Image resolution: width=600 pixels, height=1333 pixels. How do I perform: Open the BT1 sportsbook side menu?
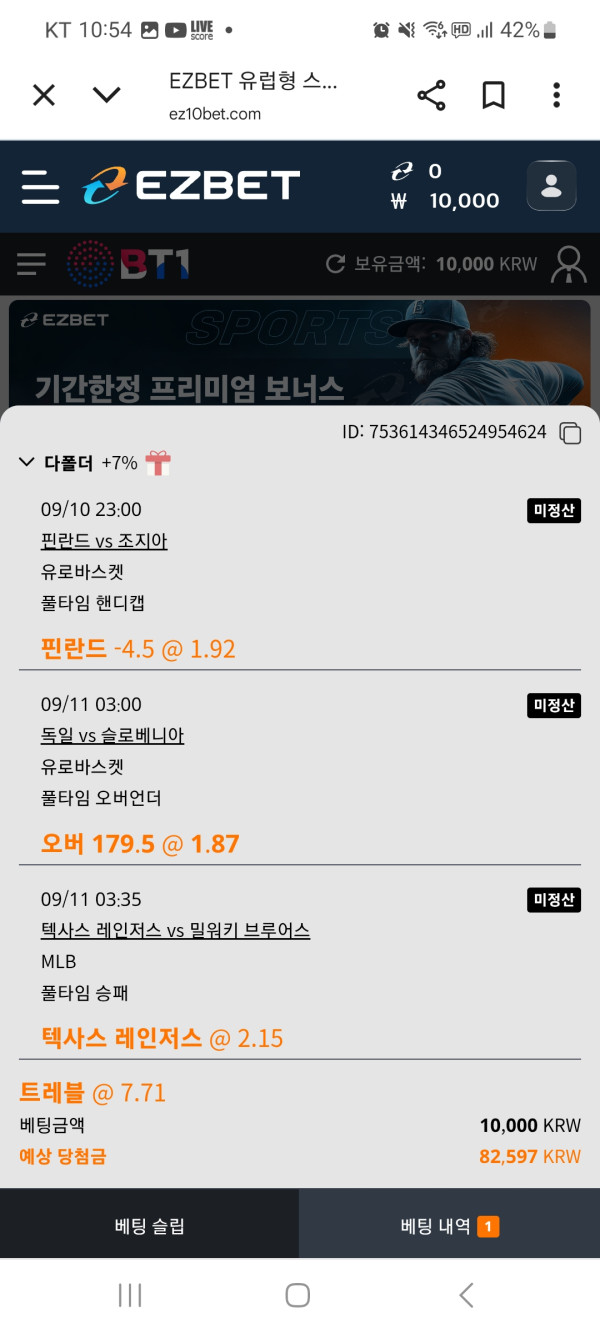point(31,264)
